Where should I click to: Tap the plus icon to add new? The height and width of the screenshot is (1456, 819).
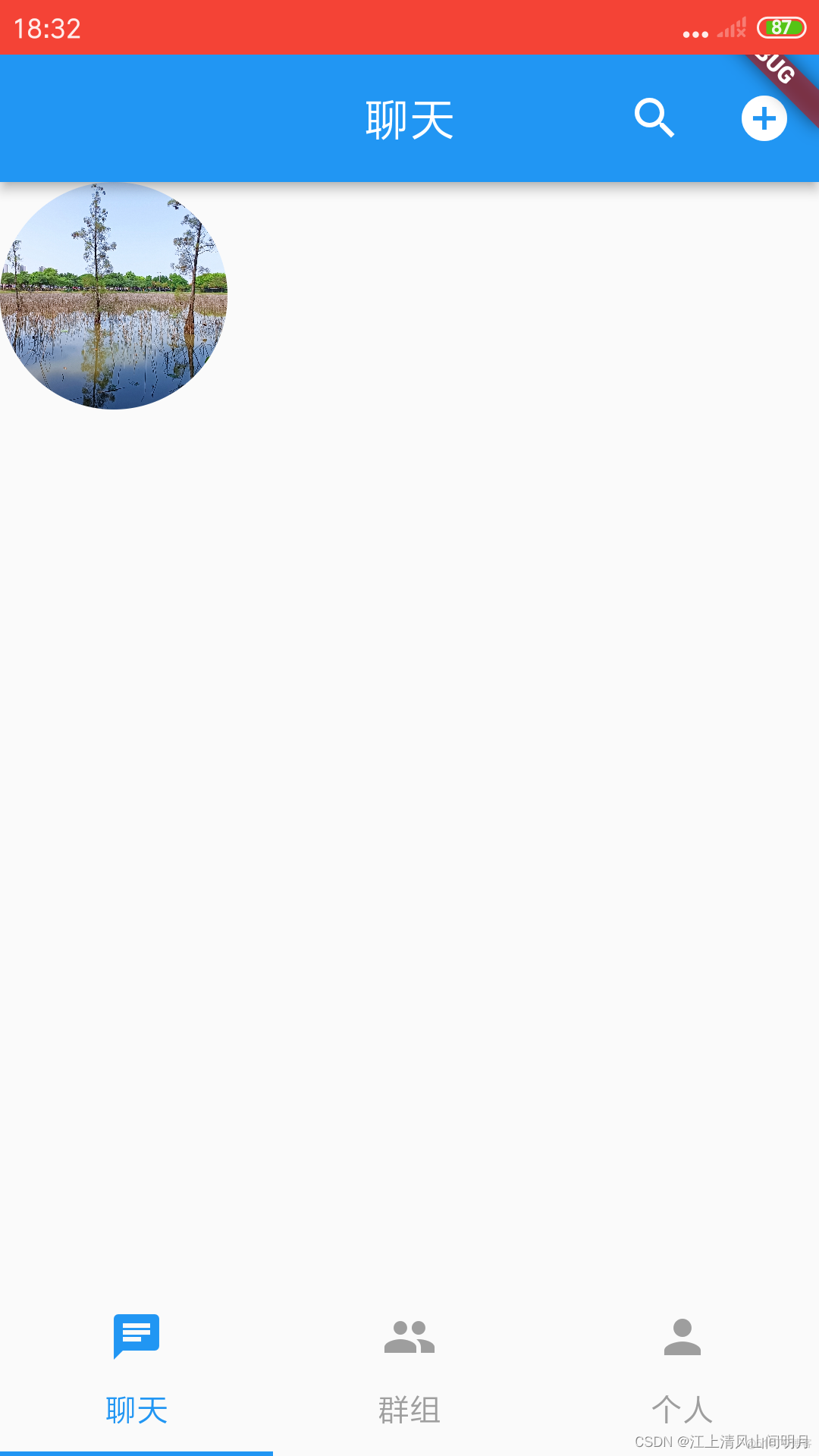764,118
